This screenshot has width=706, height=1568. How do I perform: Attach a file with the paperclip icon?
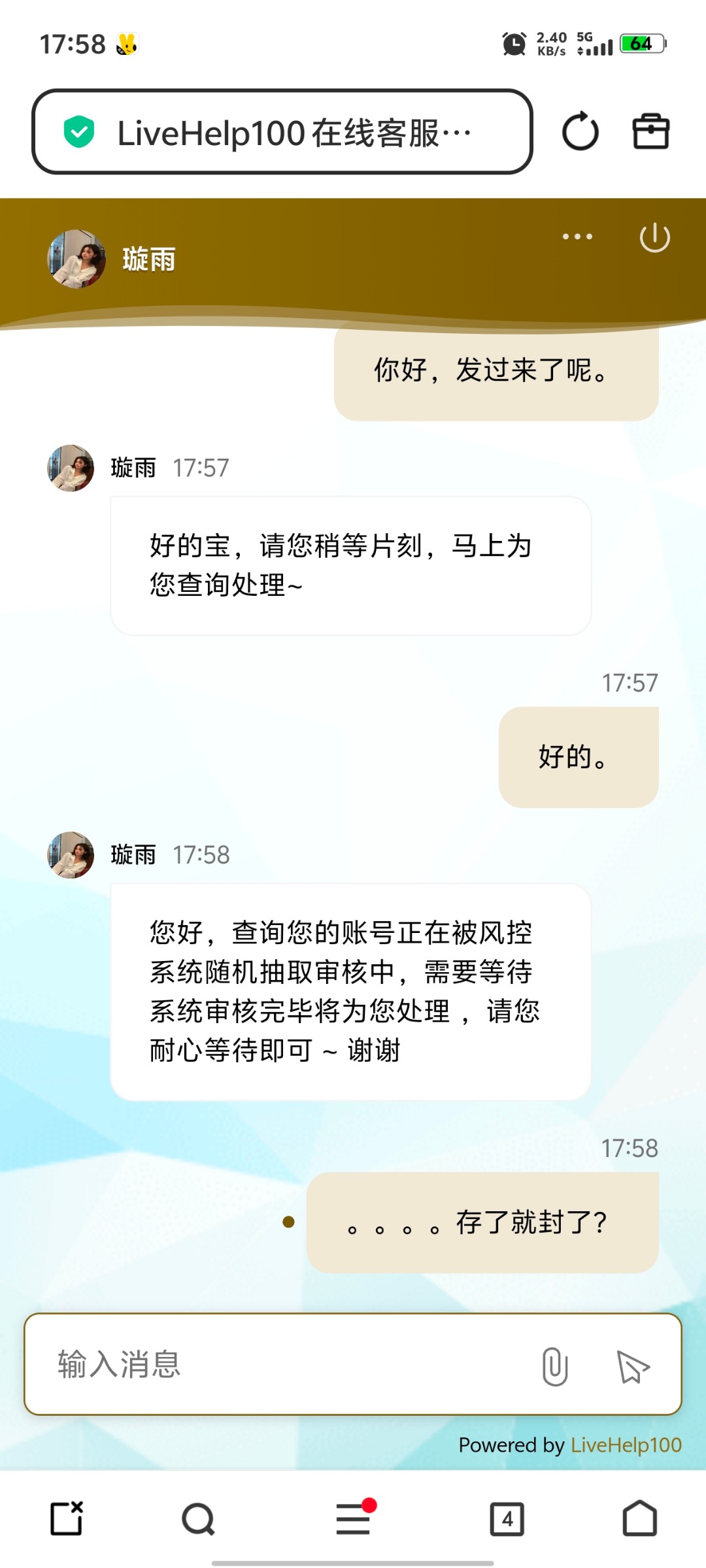(554, 1365)
